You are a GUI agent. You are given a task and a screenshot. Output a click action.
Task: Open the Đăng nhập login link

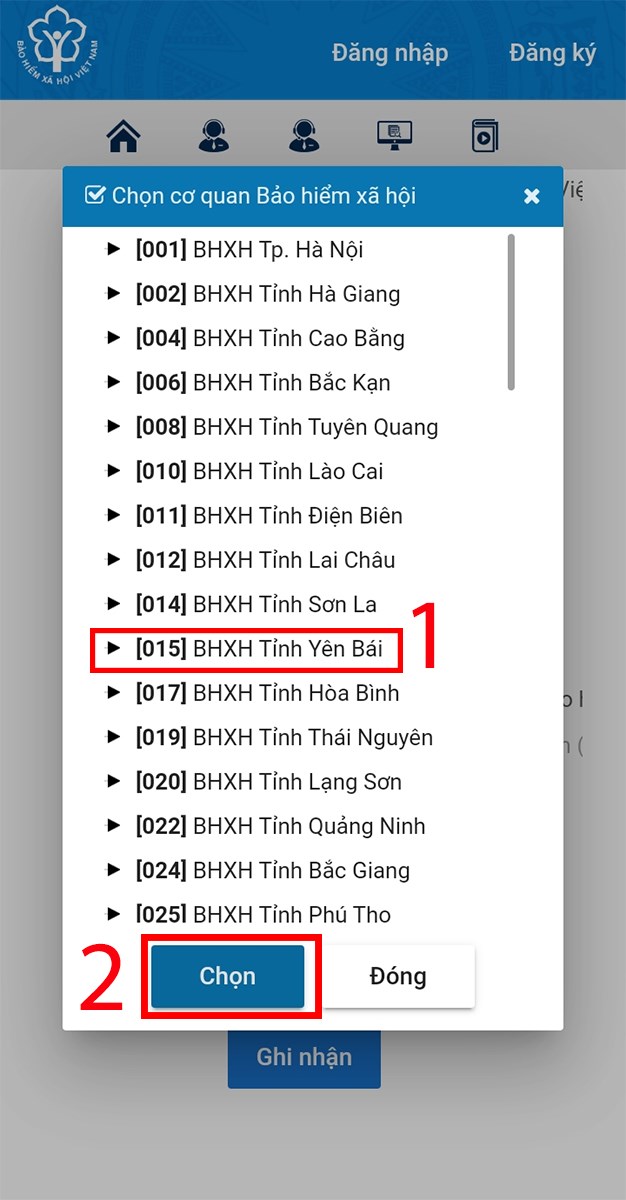click(x=390, y=53)
